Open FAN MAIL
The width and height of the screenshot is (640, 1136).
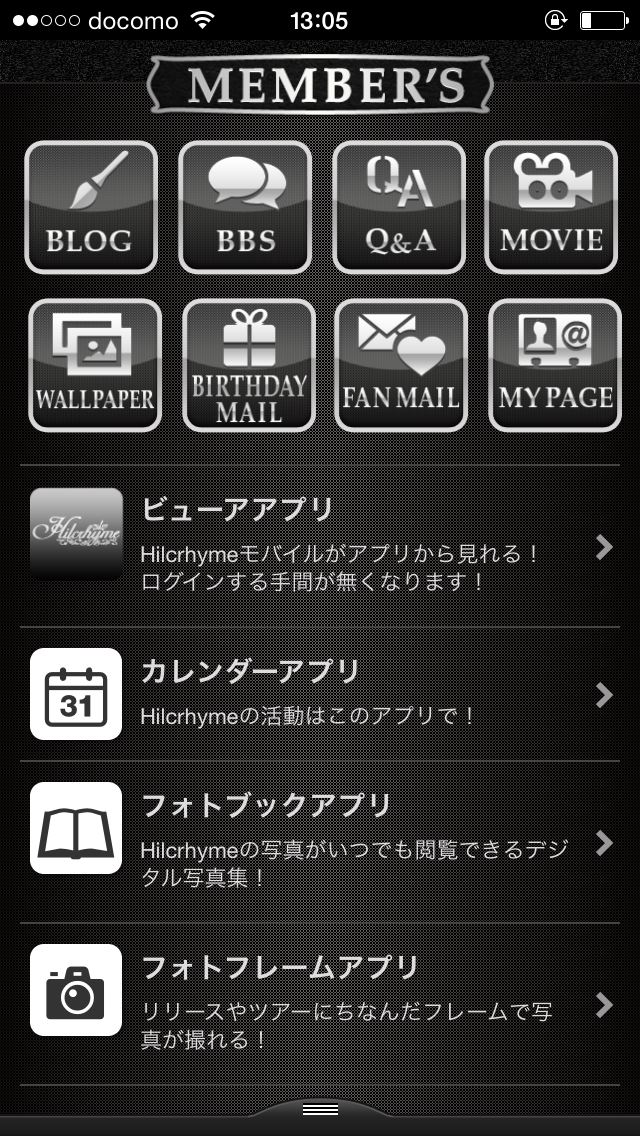pos(401,365)
